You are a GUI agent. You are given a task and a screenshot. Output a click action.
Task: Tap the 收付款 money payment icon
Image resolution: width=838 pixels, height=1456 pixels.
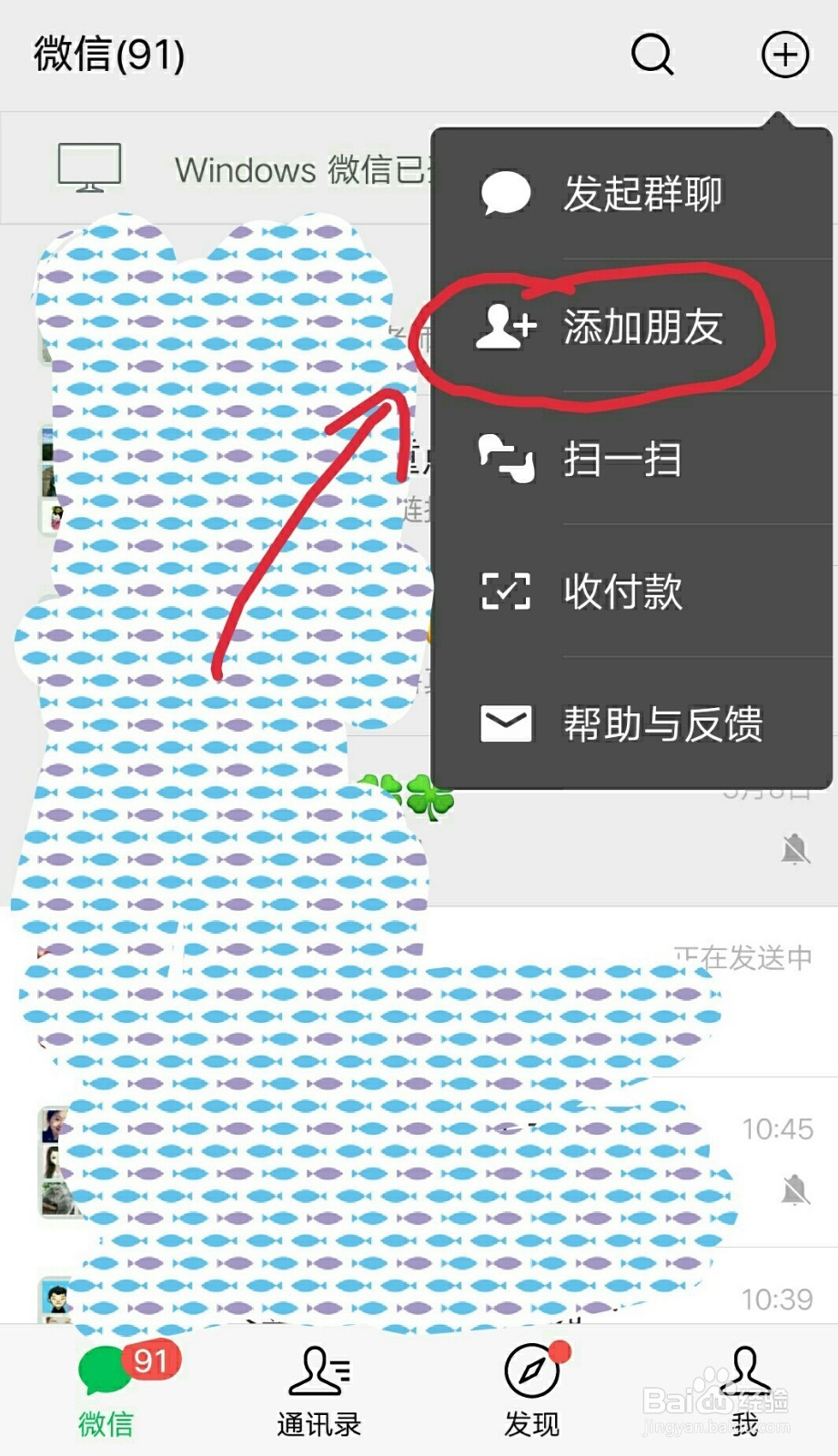click(505, 593)
